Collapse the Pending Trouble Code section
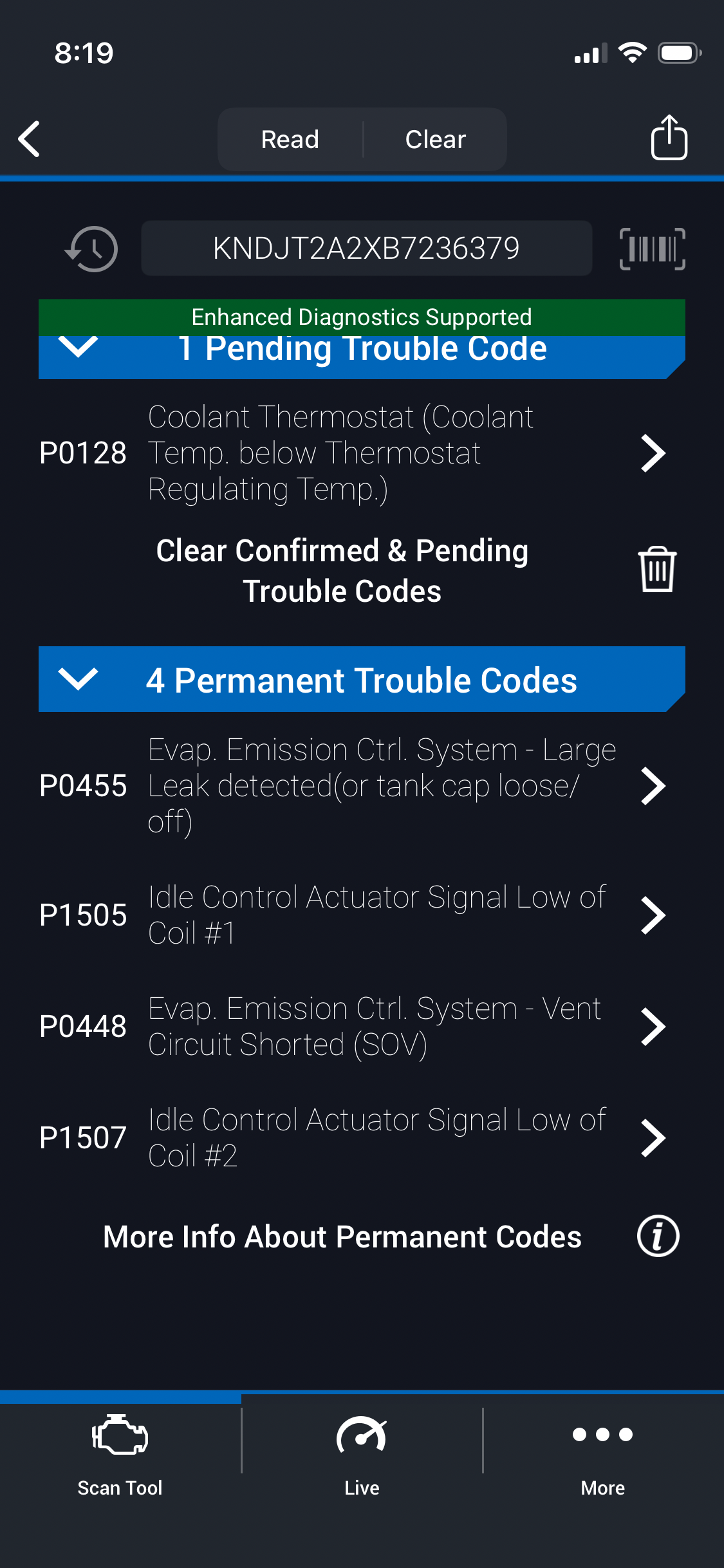724x1568 pixels. [x=78, y=348]
